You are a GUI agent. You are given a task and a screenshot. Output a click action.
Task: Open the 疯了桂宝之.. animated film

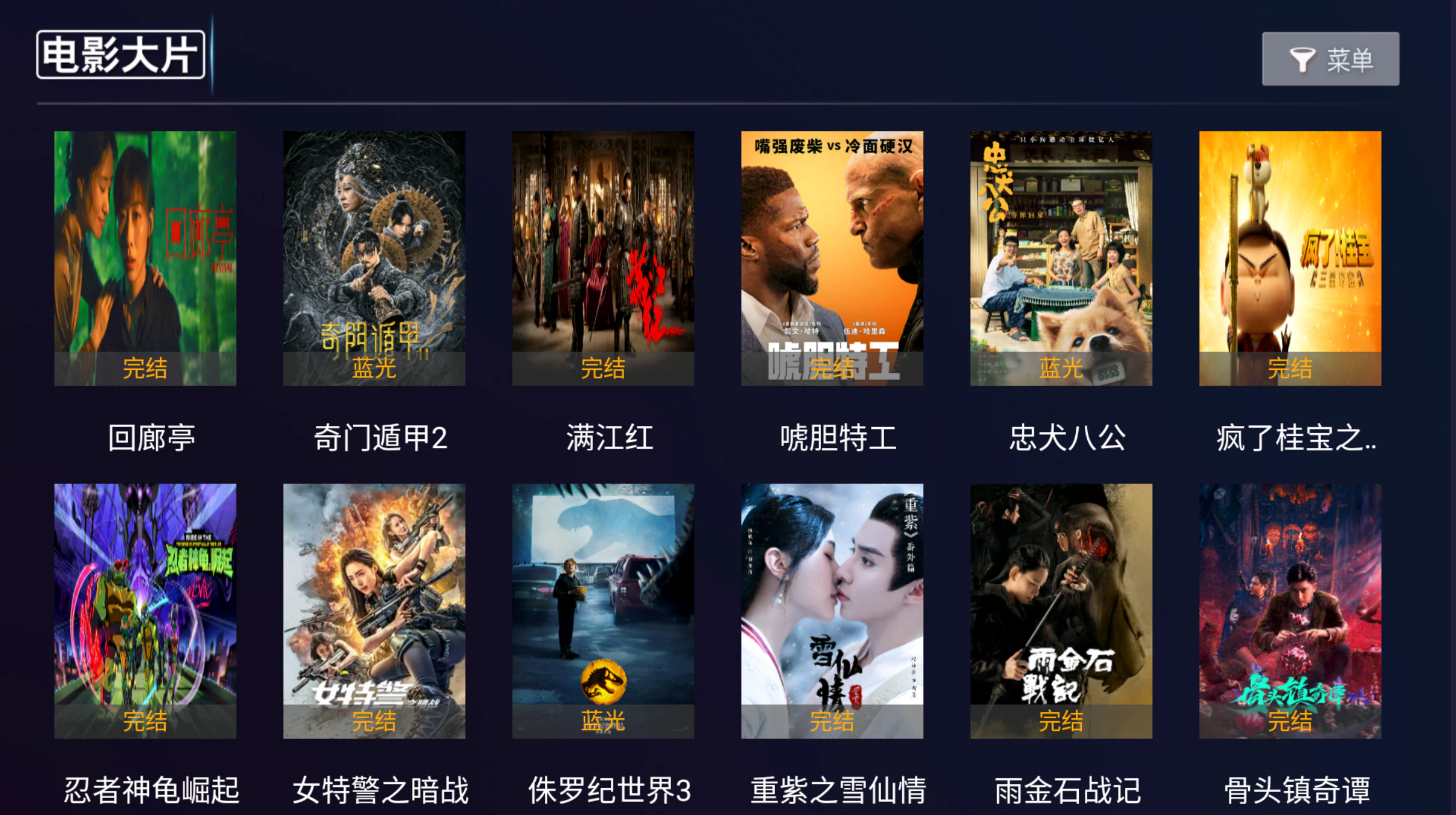[1290, 258]
